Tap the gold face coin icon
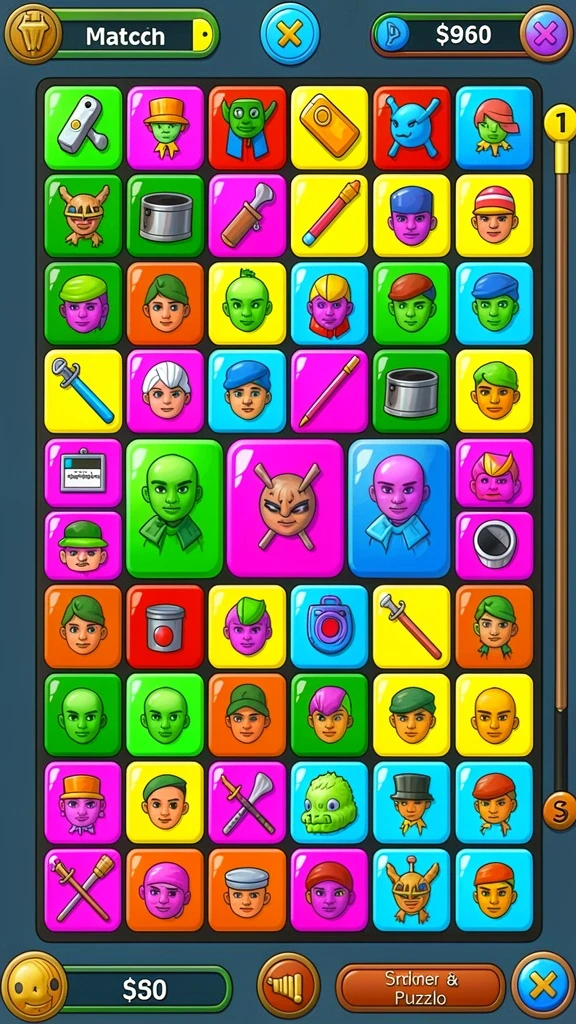576x1024 pixels. click(x=33, y=986)
